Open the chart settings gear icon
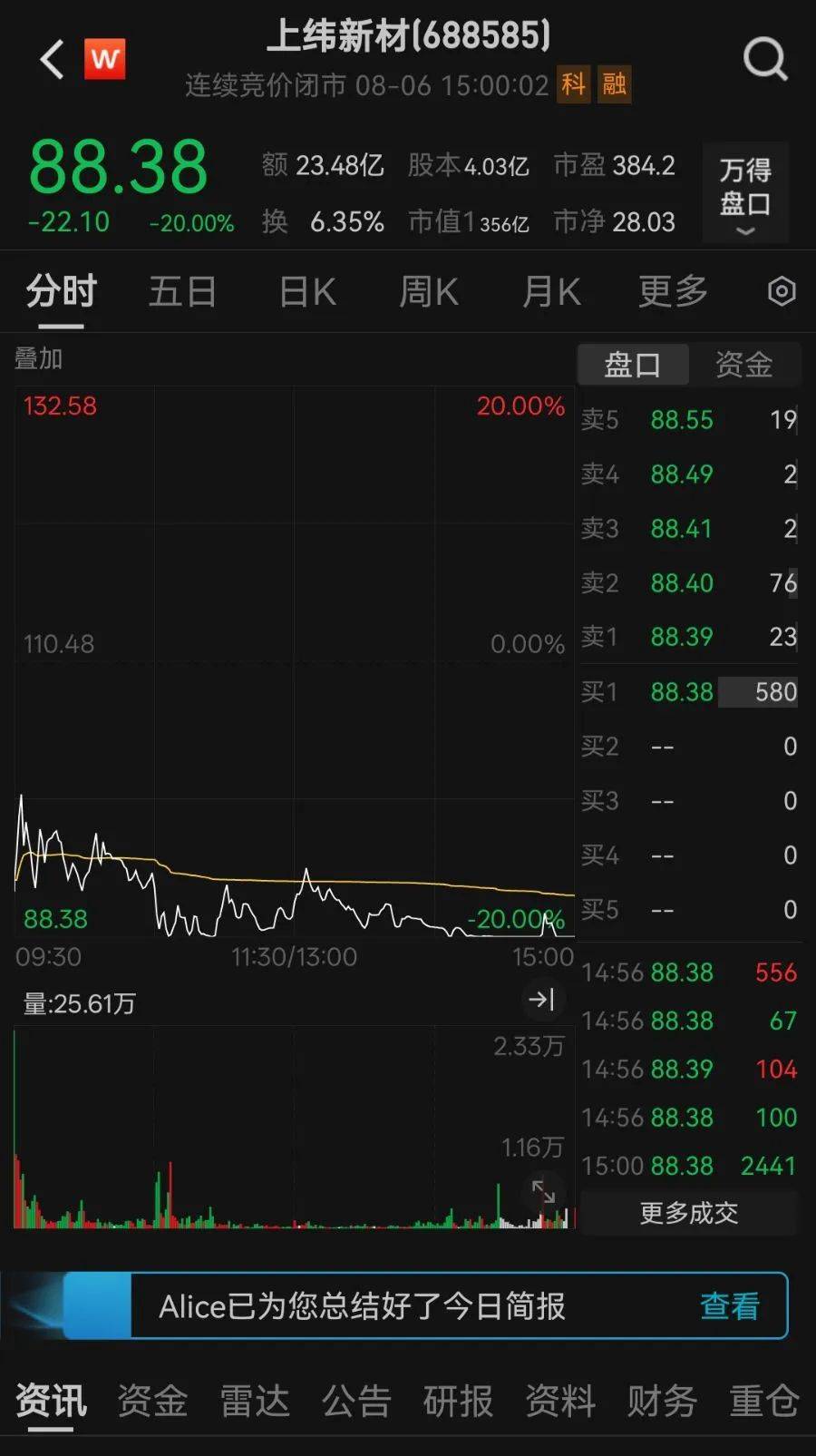 [x=781, y=291]
